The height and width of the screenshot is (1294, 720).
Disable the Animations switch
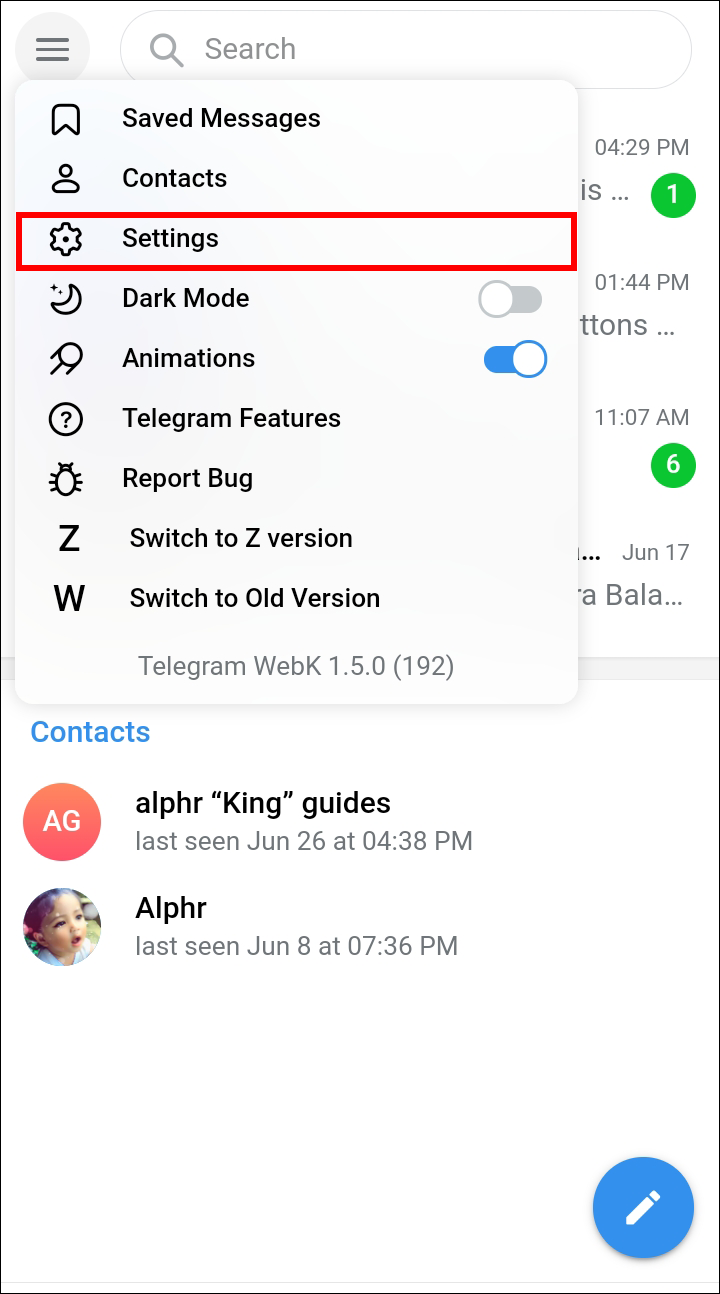coord(515,359)
